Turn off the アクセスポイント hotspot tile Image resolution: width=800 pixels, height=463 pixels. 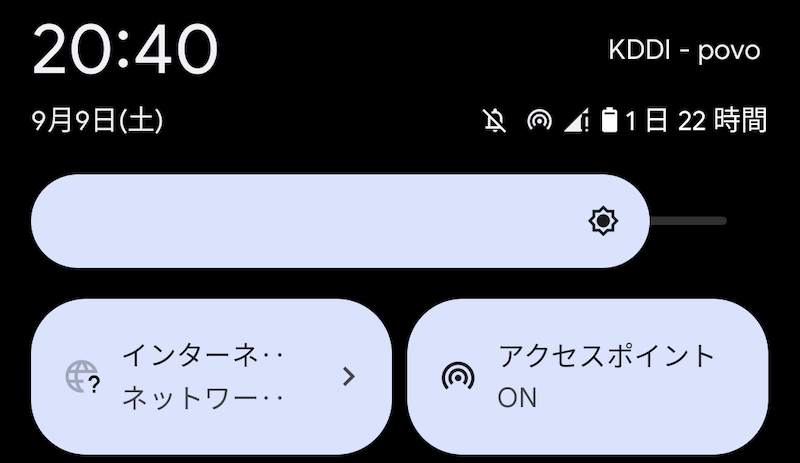tap(588, 376)
